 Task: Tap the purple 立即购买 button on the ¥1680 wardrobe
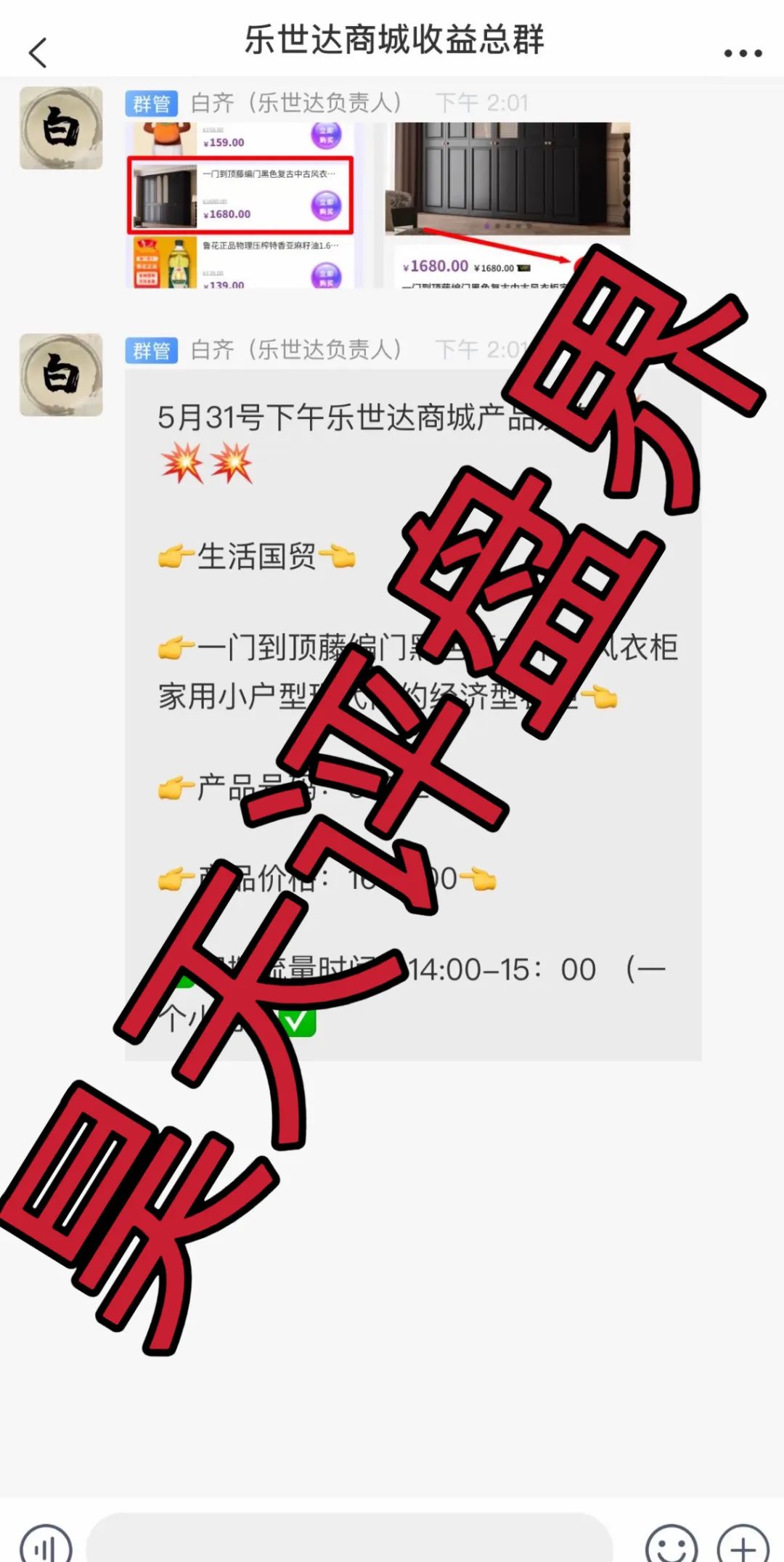(328, 206)
